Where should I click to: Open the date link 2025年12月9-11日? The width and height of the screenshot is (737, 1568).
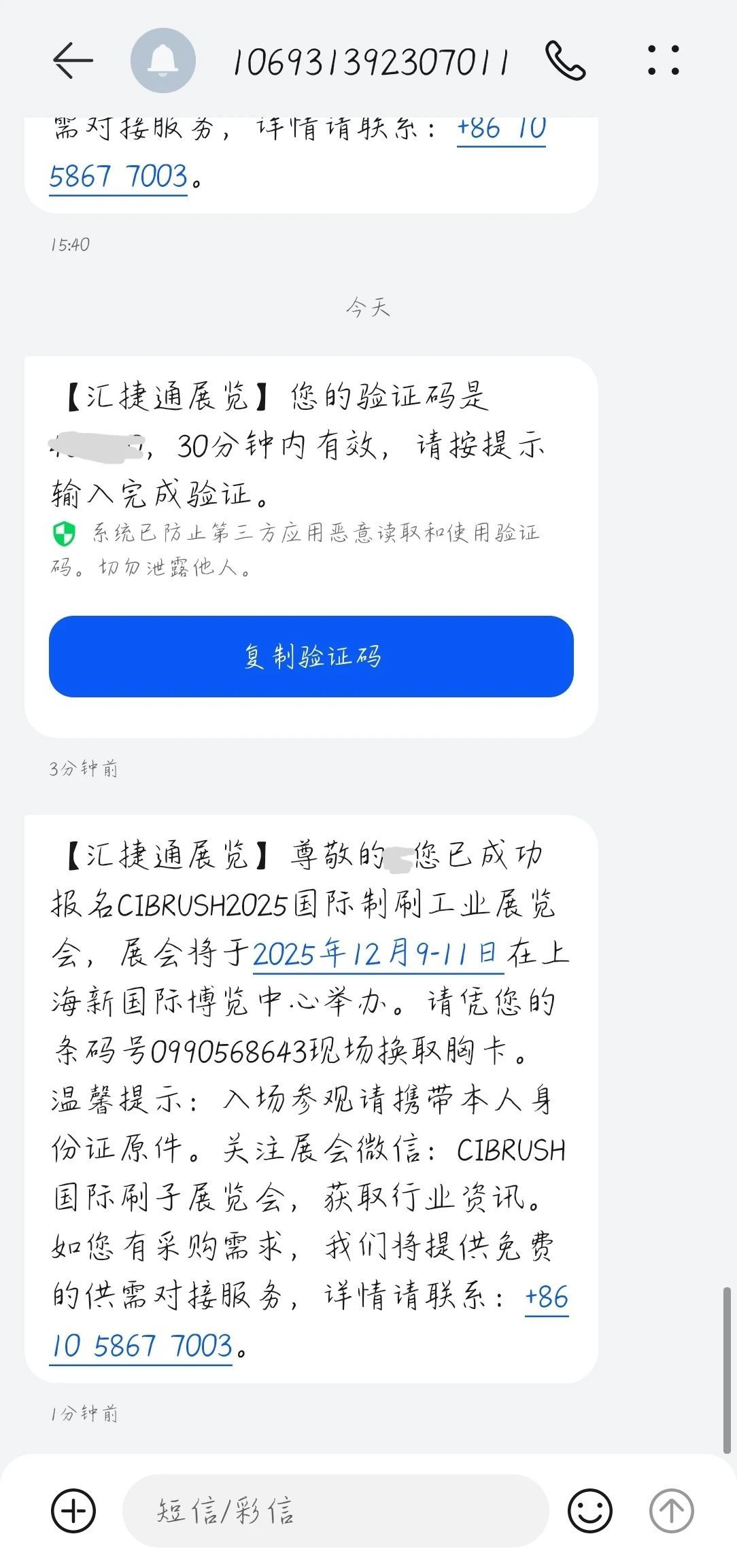(377, 954)
